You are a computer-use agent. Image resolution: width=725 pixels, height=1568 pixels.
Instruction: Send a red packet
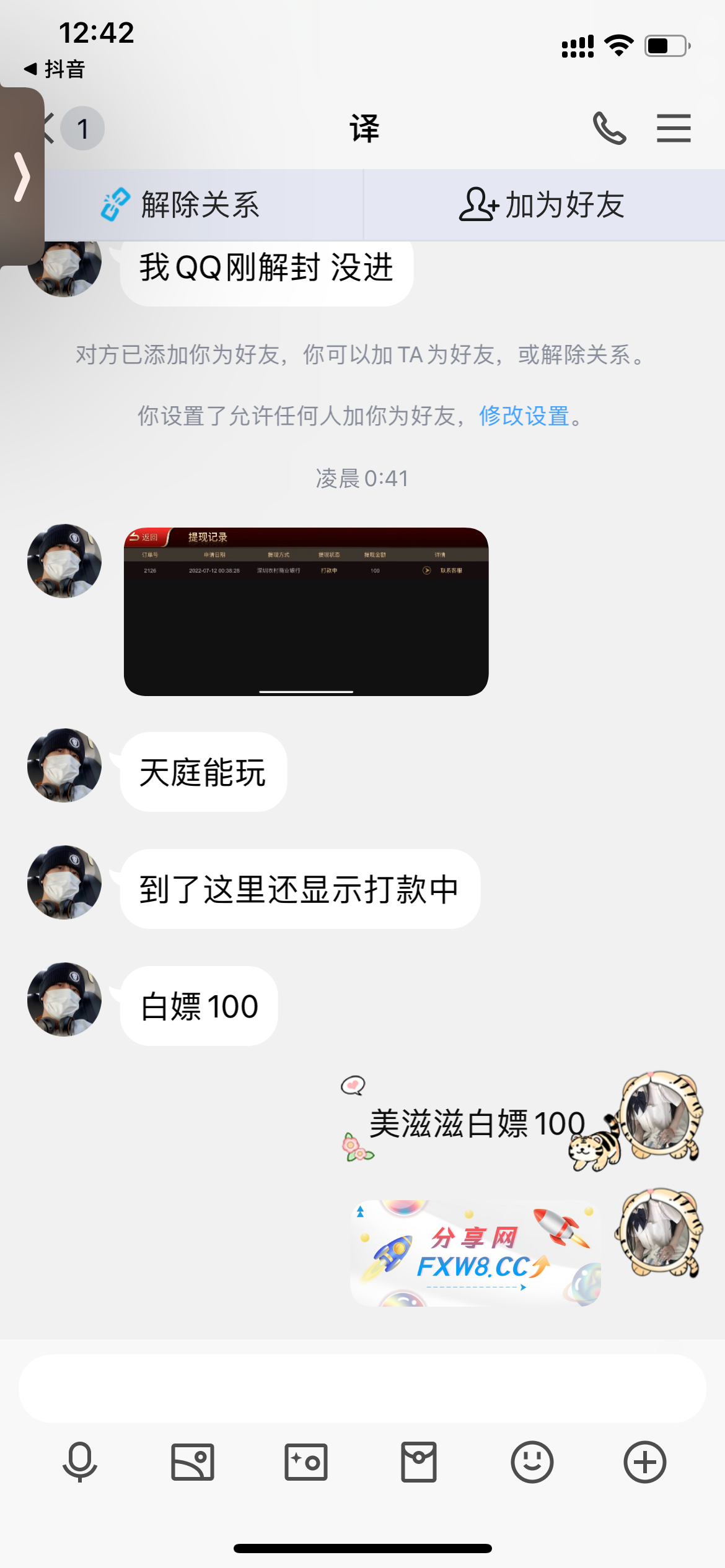419,1461
